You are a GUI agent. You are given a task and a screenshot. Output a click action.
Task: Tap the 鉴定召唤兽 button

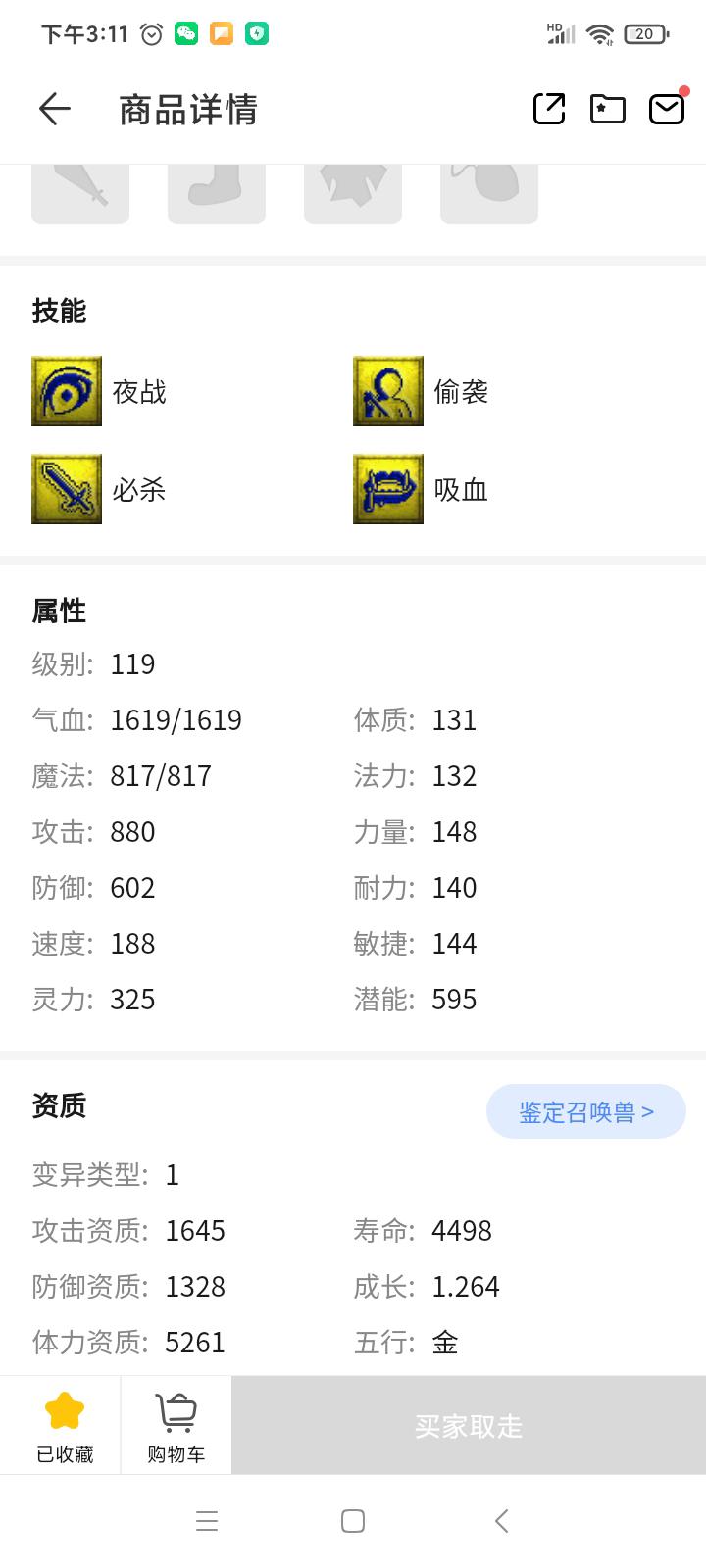[x=585, y=1111]
